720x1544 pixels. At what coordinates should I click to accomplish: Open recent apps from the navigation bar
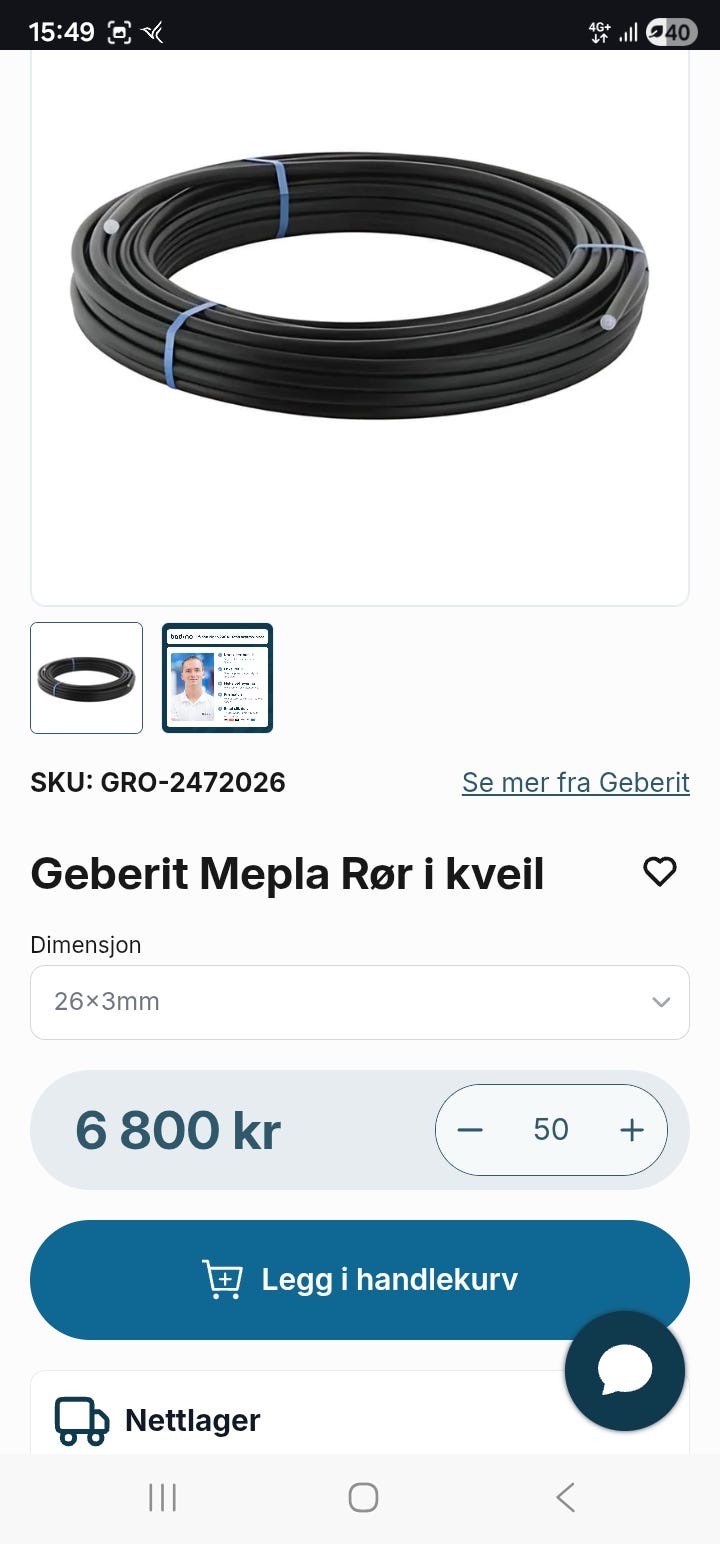[162, 1497]
